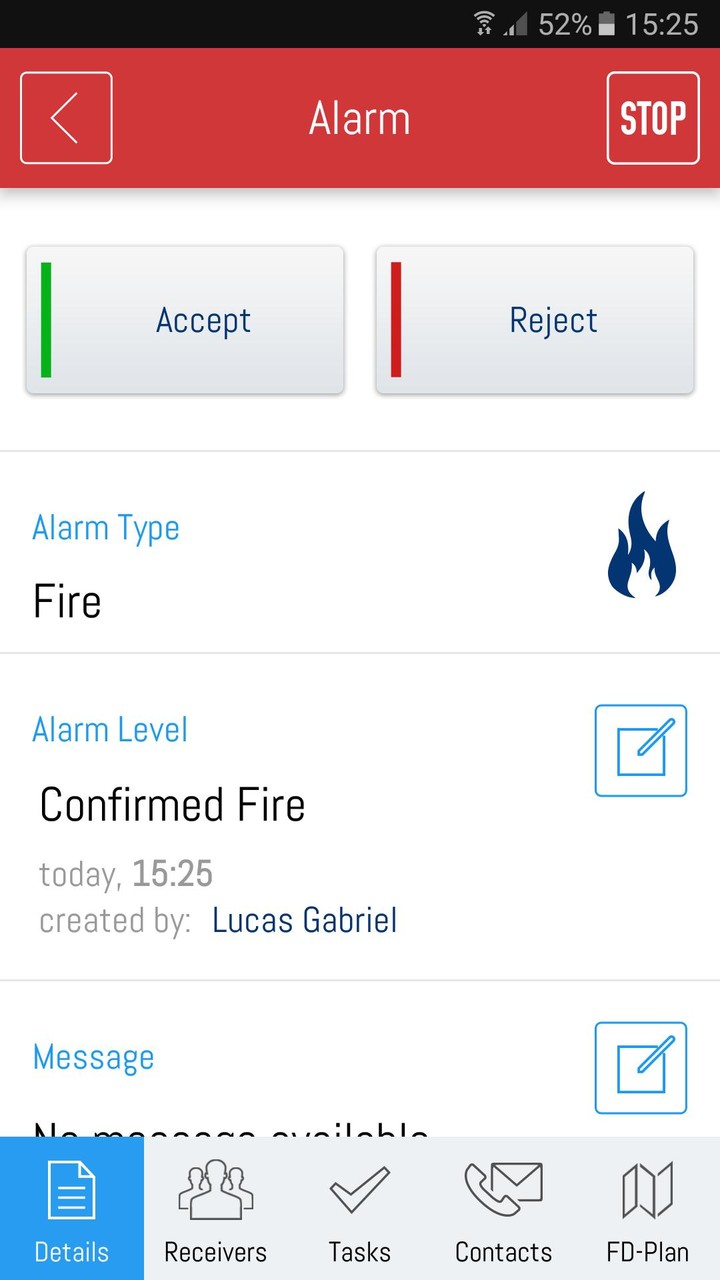The height and width of the screenshot is (1280, 720).
Task: Open Lucas Gabriel's profile link
Action: coord(305,920)
